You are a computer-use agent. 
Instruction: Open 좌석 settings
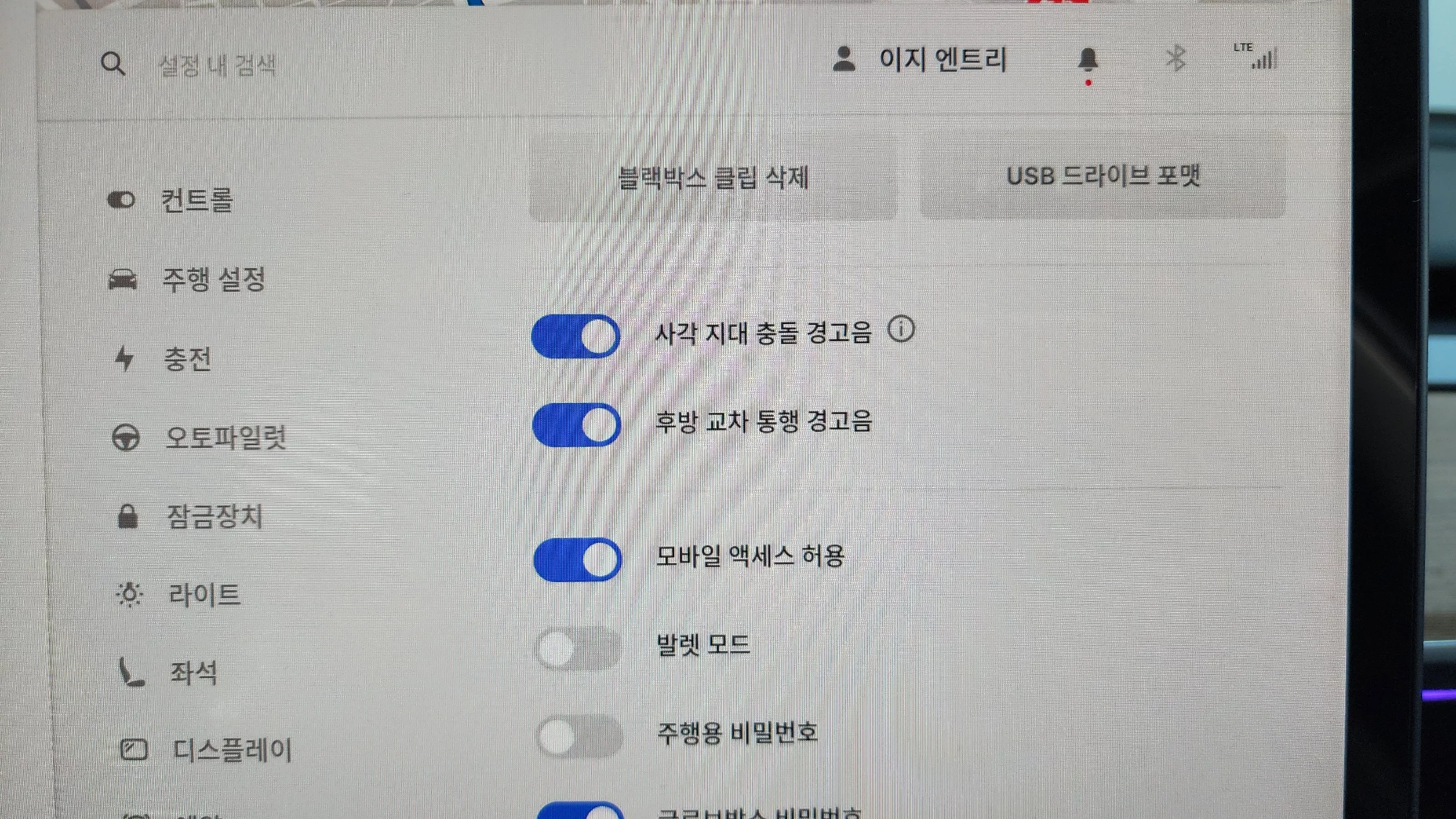[193, 673]
